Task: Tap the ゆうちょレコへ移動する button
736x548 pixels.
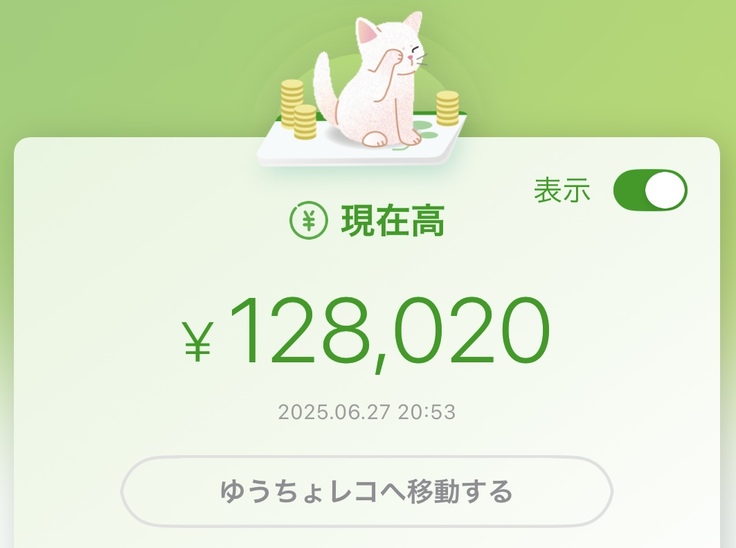Action: pos(366,492)
